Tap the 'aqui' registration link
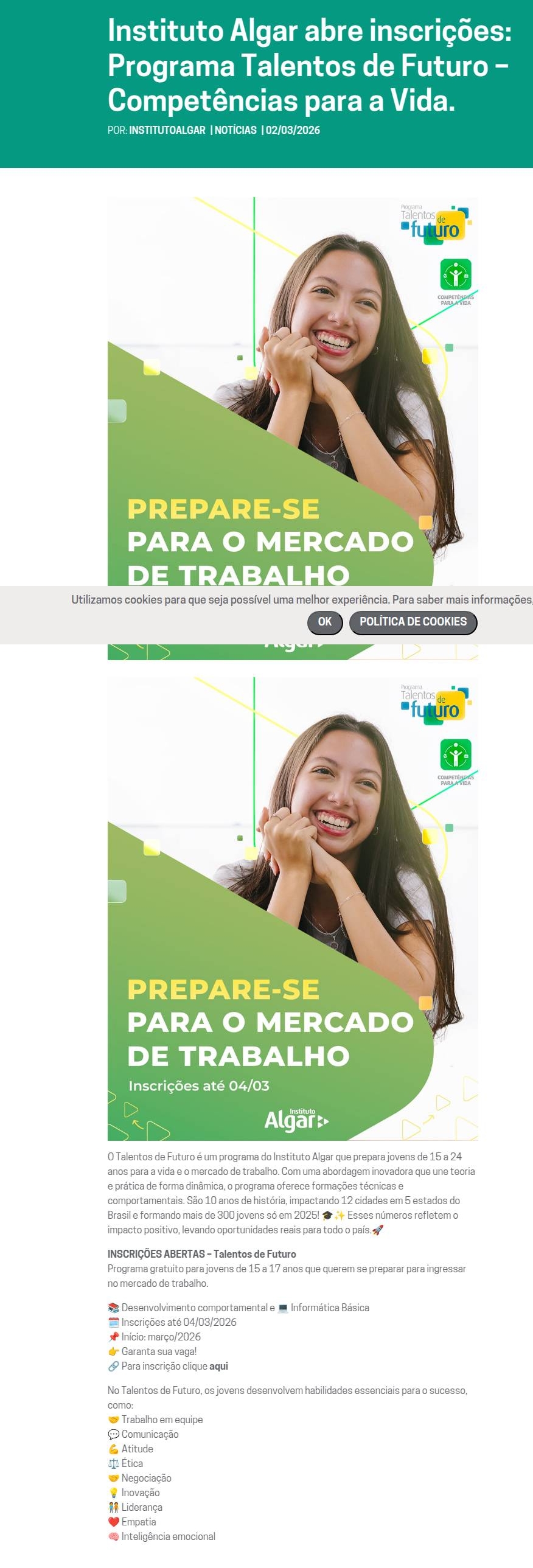 218,1366
